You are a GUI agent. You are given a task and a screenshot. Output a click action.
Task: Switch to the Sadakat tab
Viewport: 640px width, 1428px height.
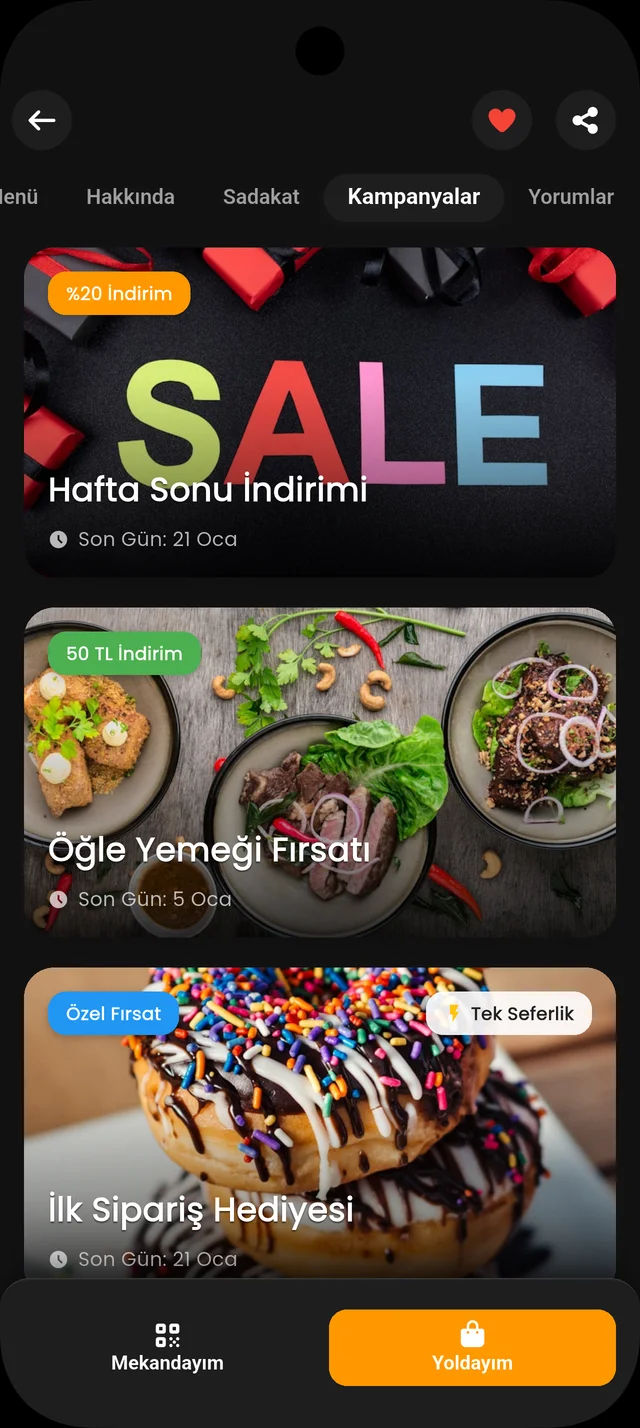(261, 197)
